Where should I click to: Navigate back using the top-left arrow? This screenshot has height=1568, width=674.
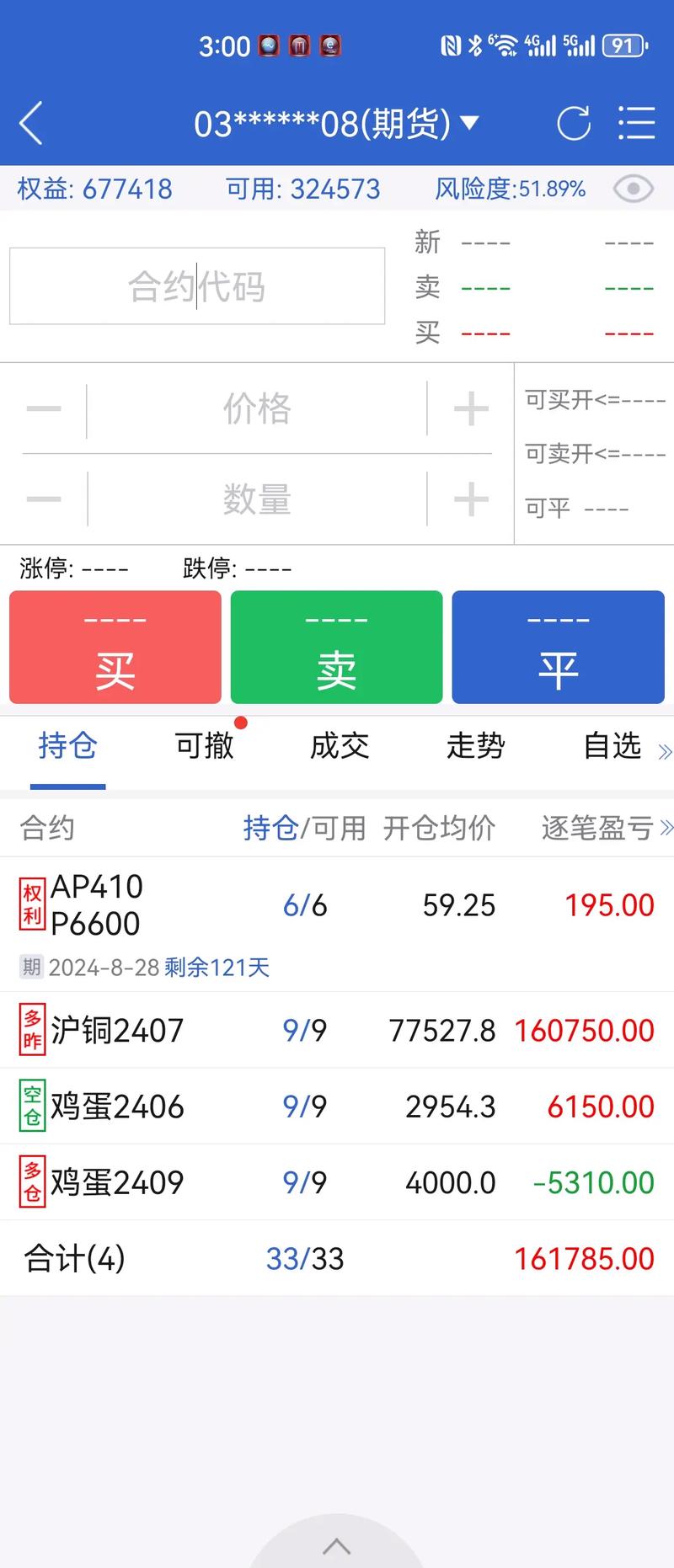click(x=30, y=123)
